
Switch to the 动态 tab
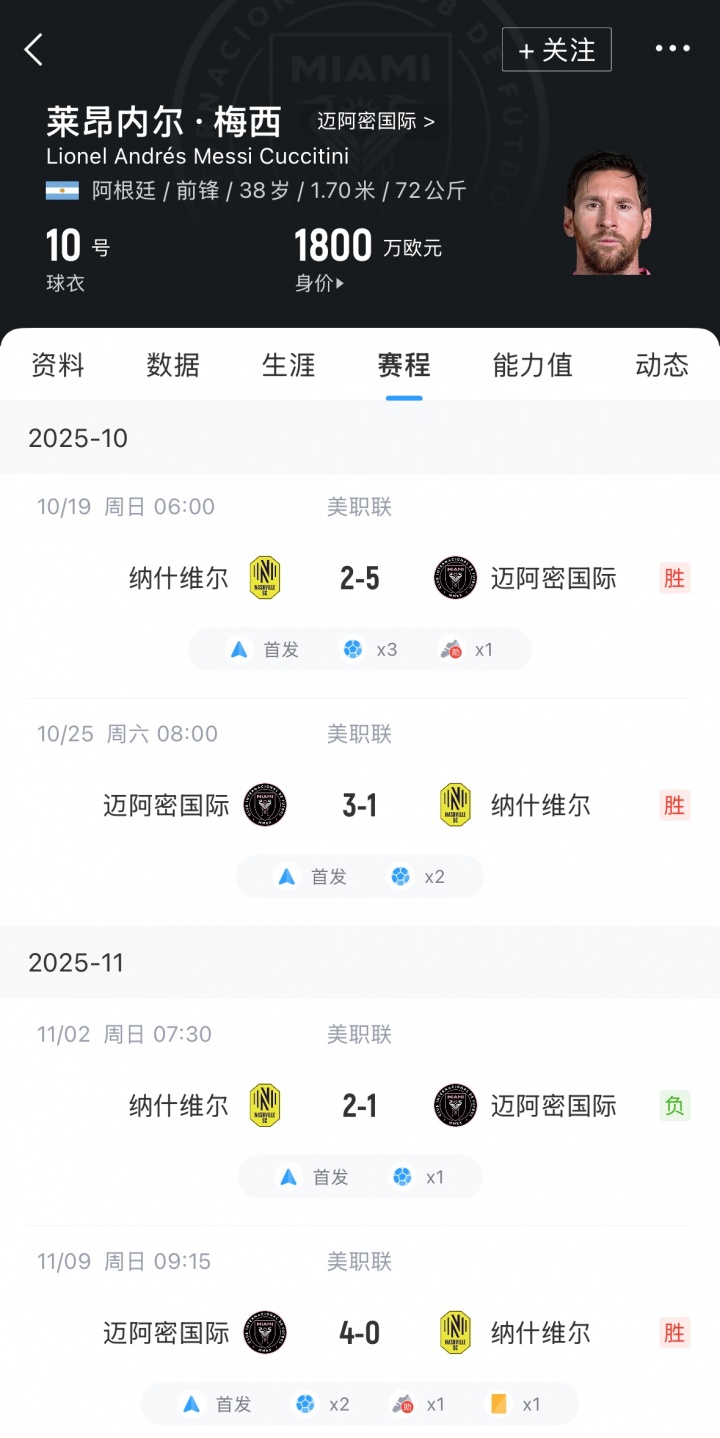click(x=661, y=365)
